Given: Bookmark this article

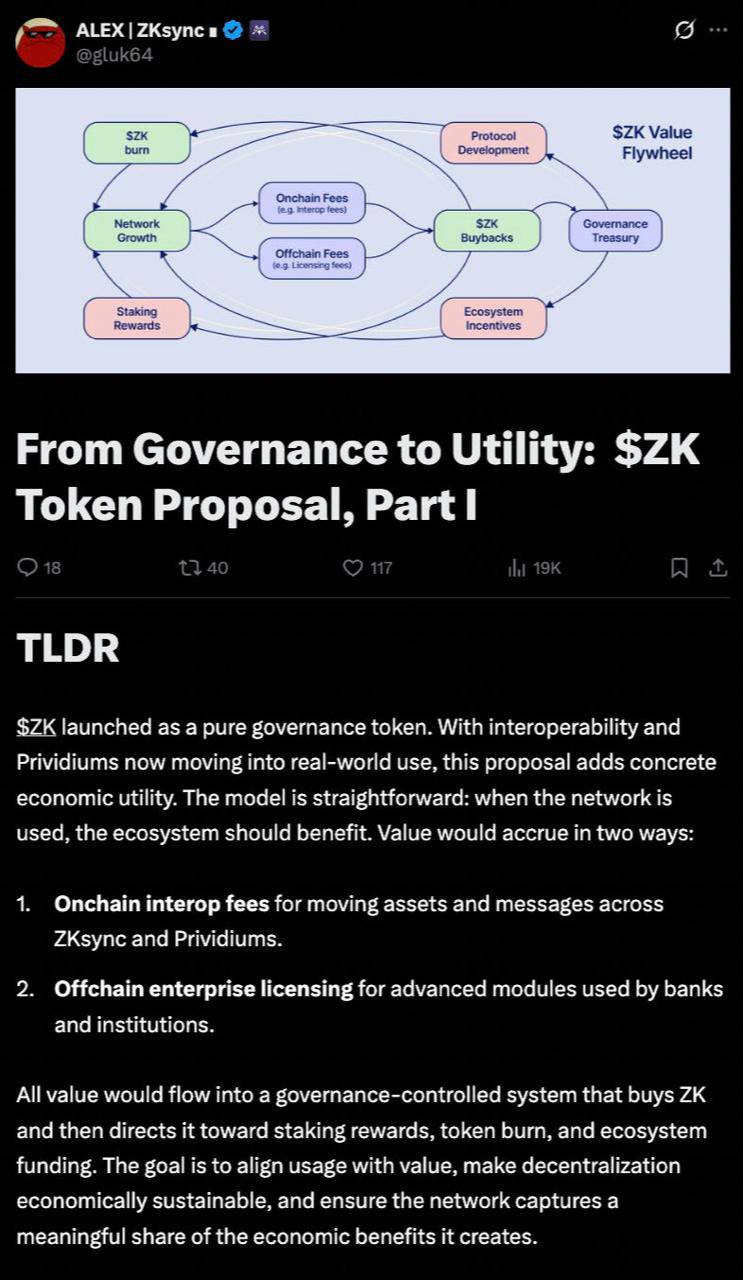Looking at the screenshot, I should 679,568.
